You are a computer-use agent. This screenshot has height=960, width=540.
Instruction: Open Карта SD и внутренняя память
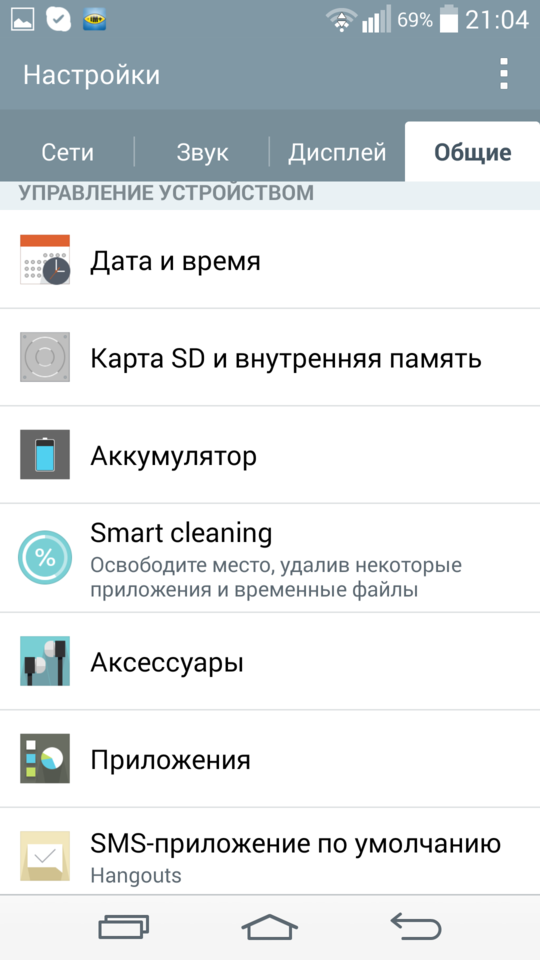pyautogui.click(x=270, y=358)
